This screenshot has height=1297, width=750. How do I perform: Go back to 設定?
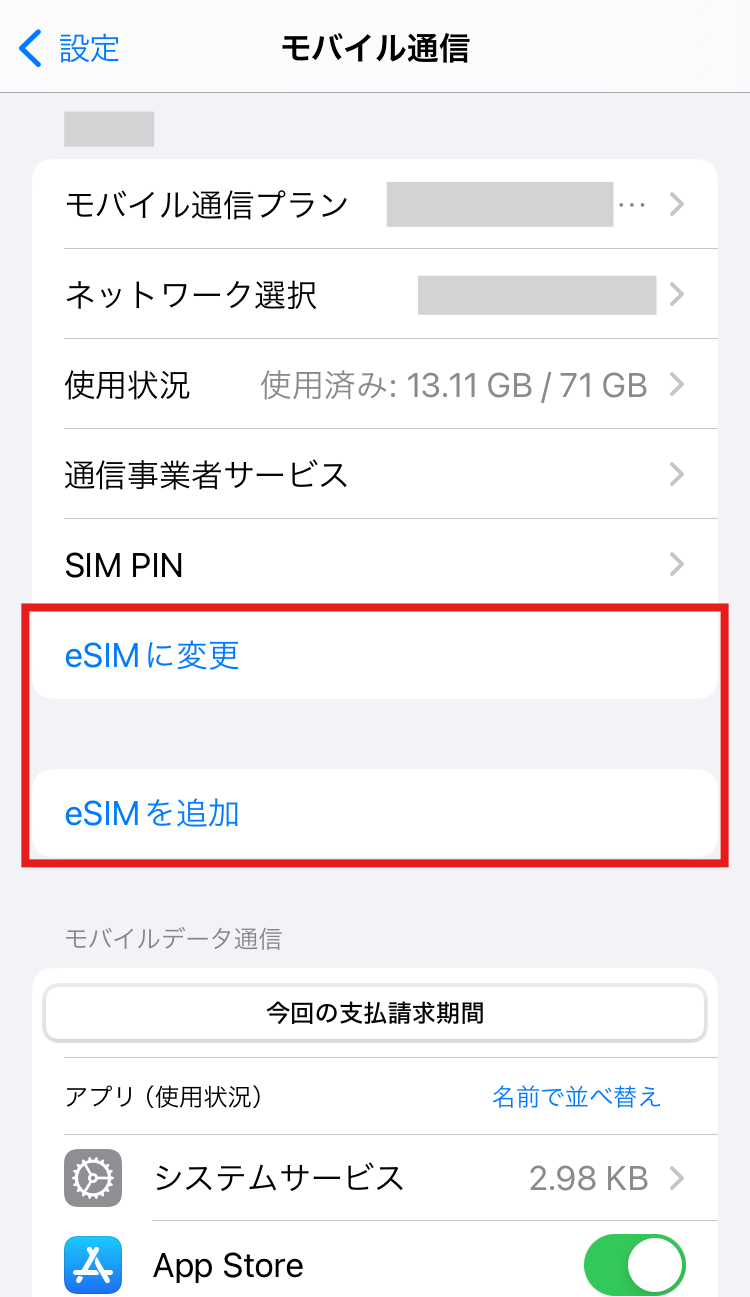click(x=70, y=48)
